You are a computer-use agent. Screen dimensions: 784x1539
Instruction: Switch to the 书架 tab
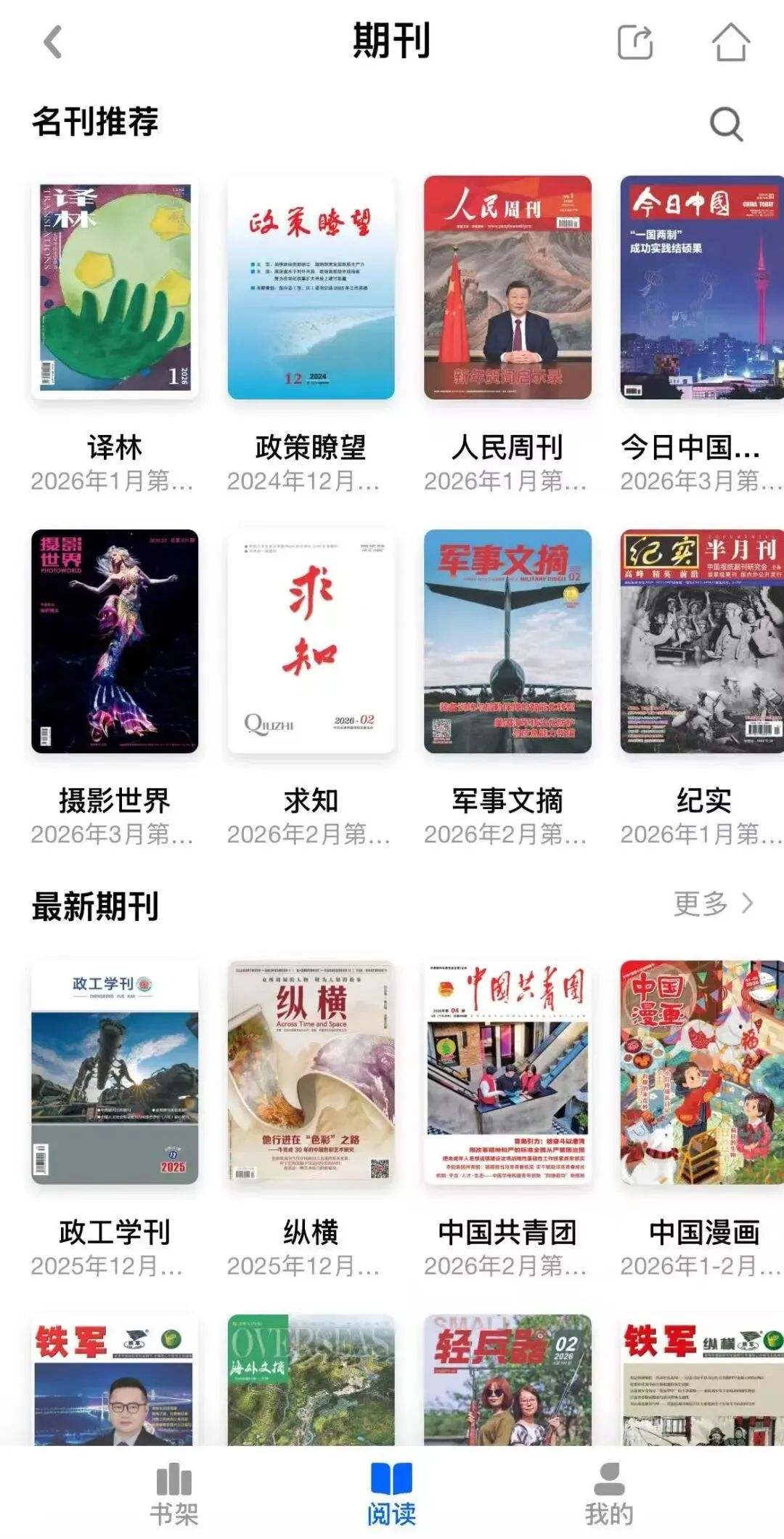point(174,1495)
